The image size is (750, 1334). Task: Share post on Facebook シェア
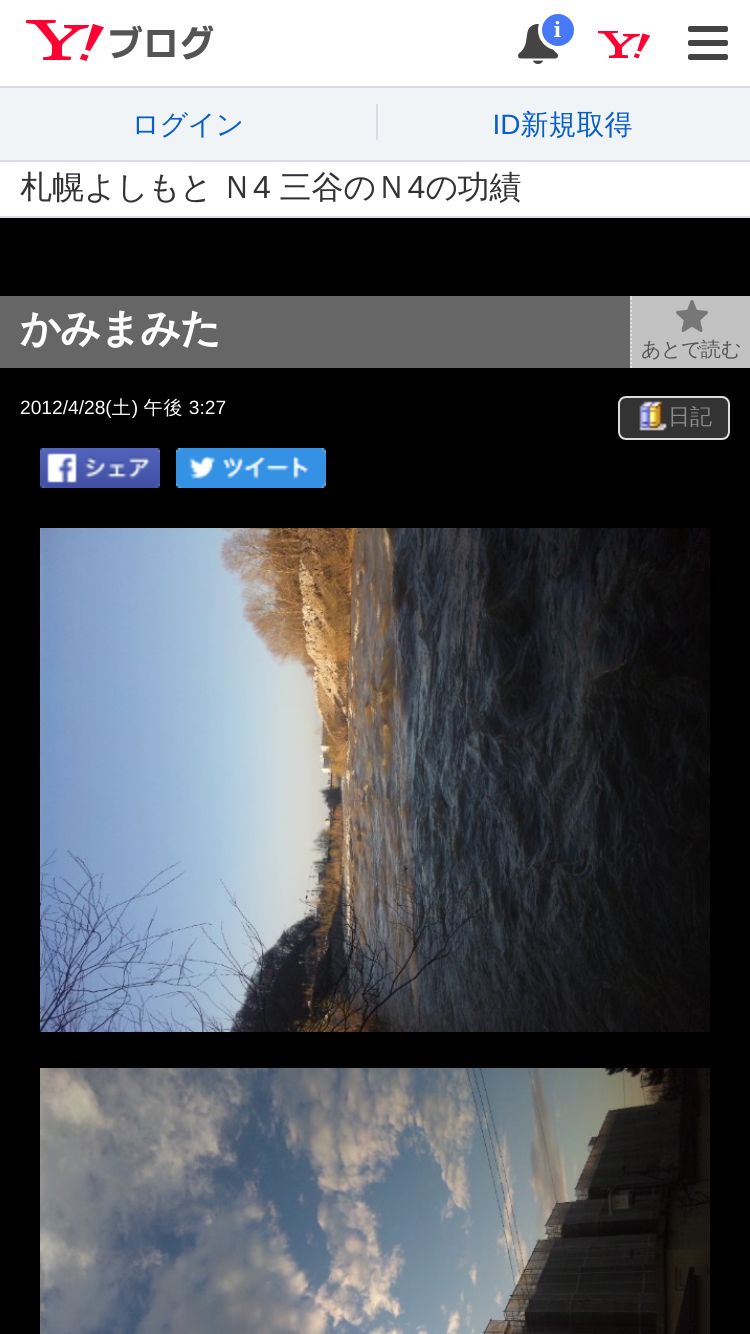click(100, 468)
